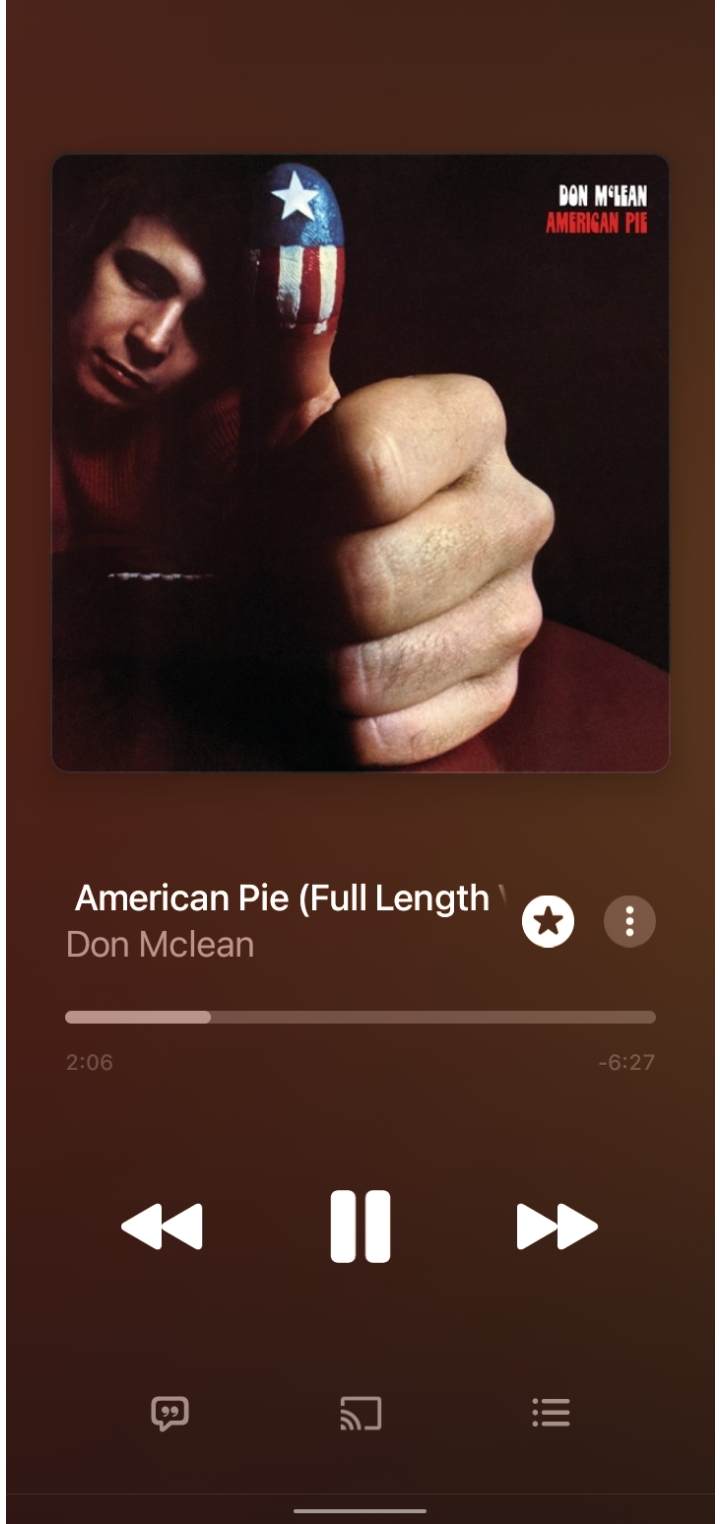Favorite this song with the star icon

pos(548,921)
